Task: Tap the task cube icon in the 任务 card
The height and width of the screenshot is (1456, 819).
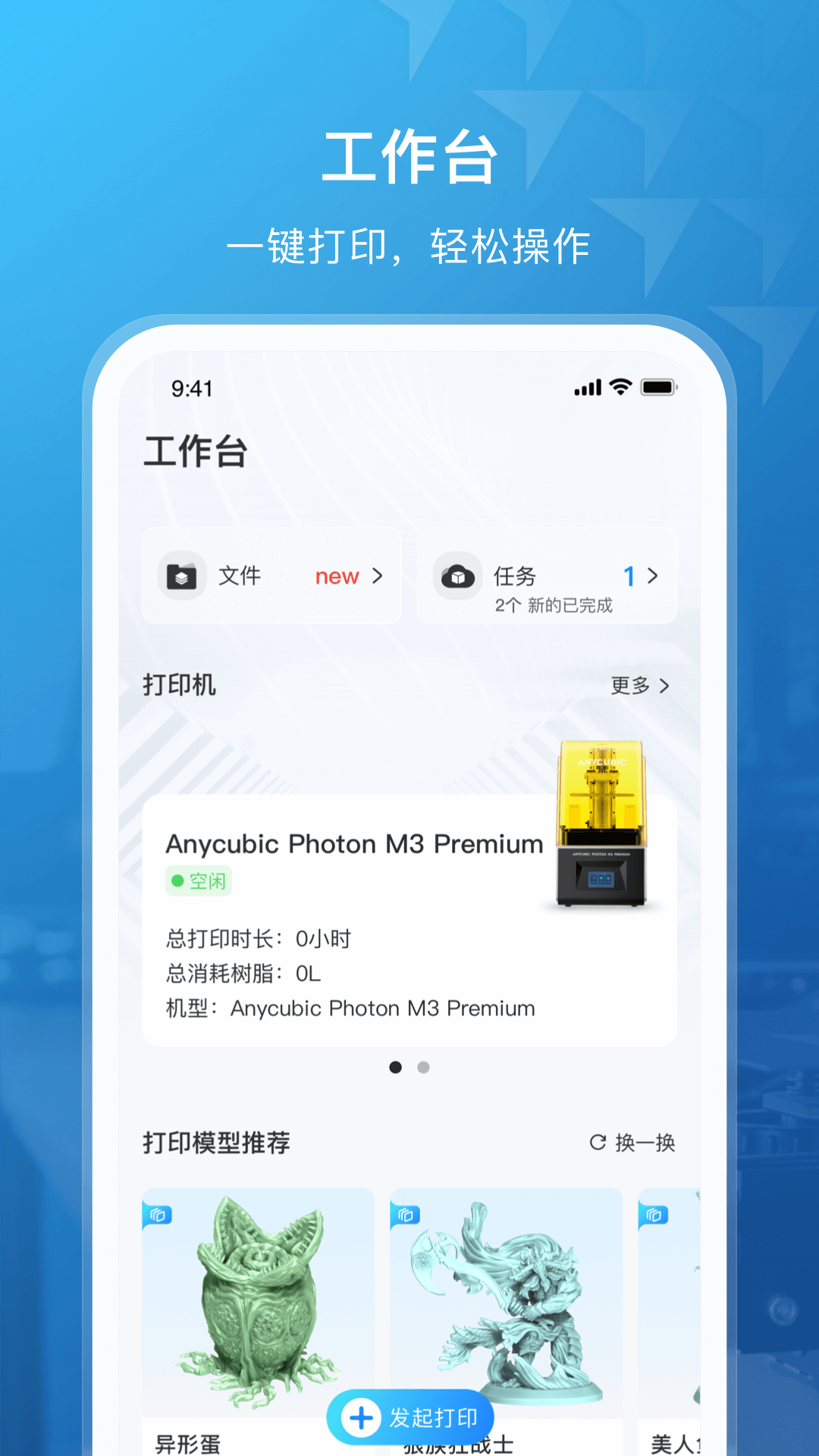Action: (x=457, y=576)
